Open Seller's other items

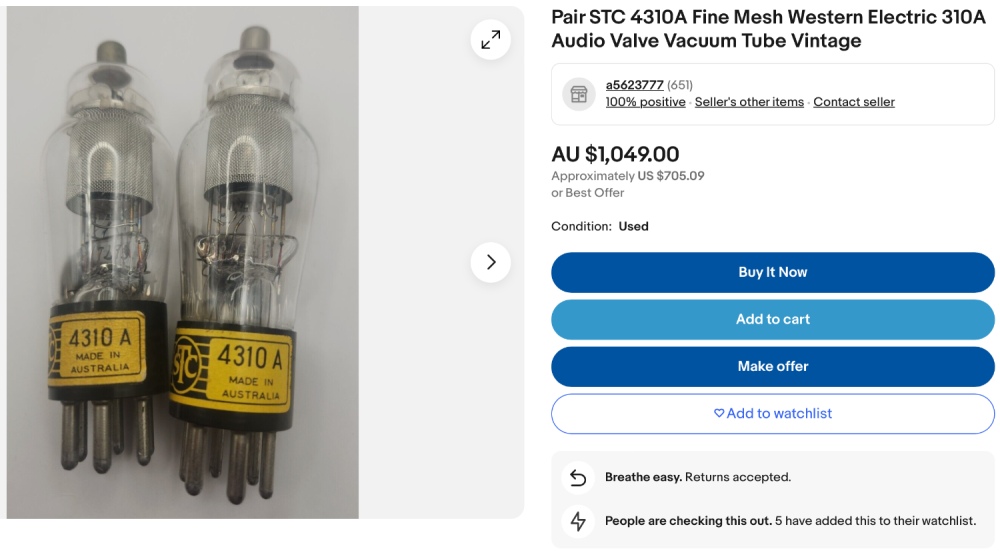(749, 102)
